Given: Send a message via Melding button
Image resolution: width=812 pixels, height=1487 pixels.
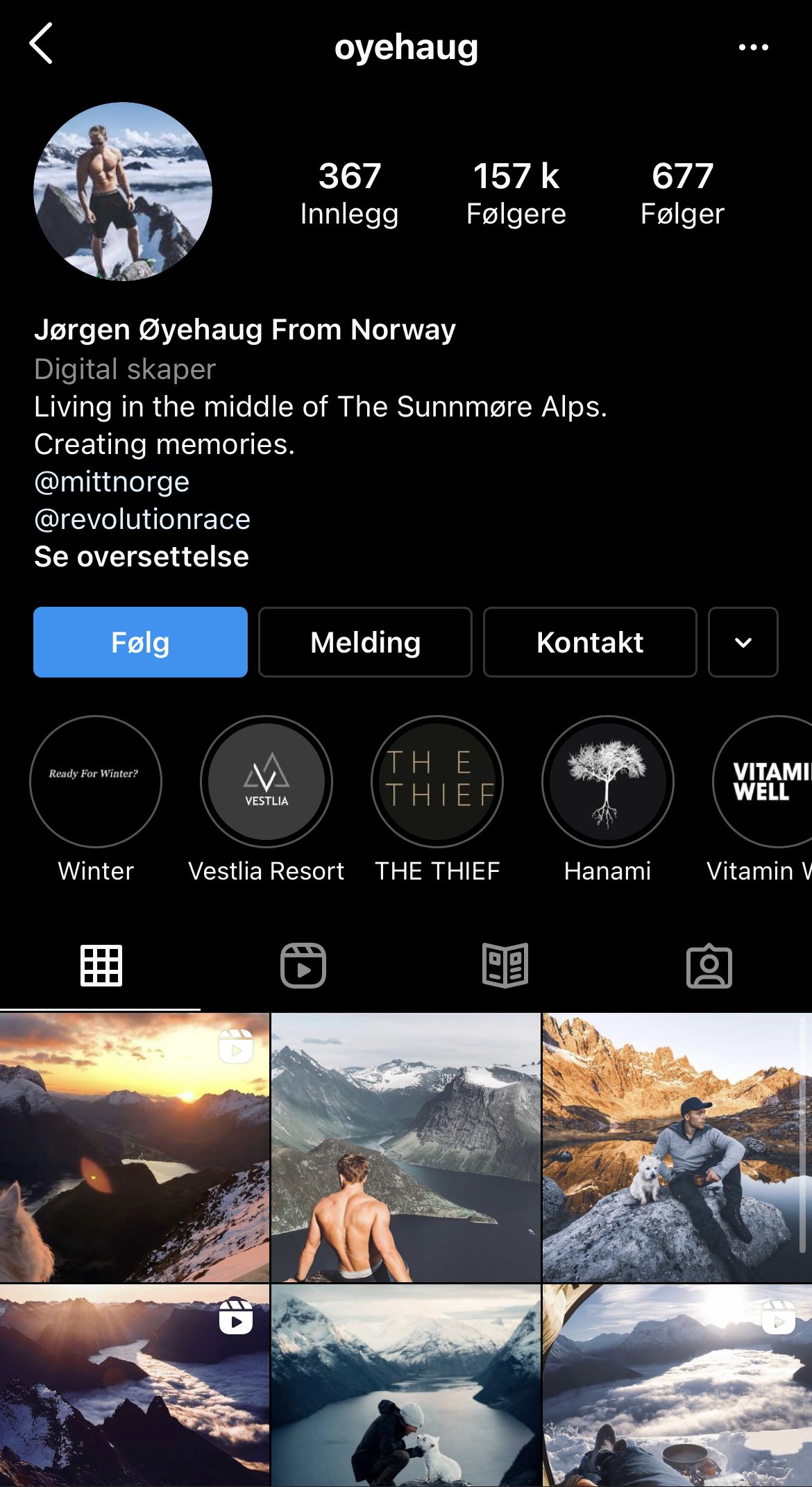Looking at the screenshot, I should [x=365, y=642].
